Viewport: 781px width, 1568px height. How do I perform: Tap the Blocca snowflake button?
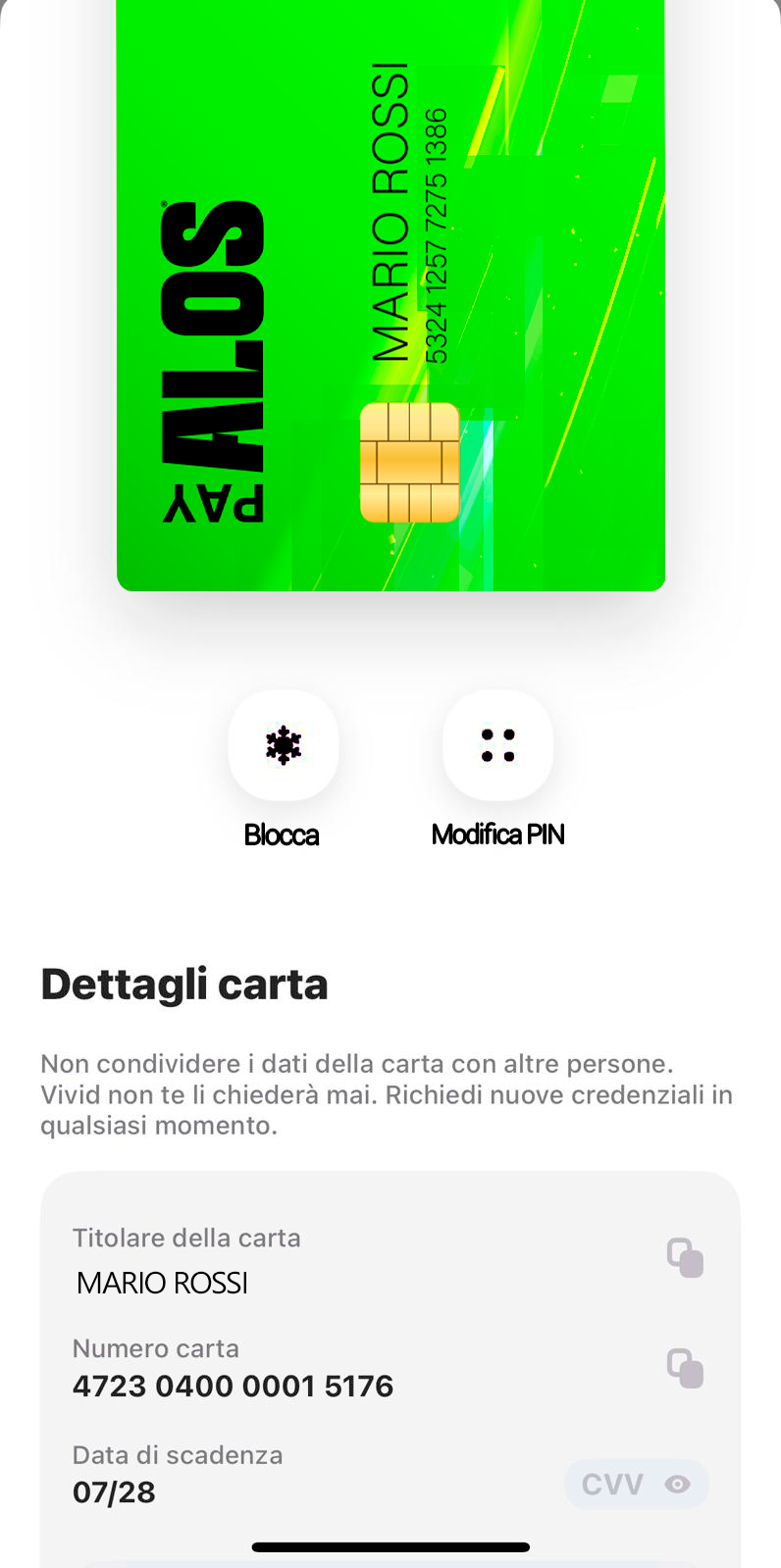[x=283, y=746]
